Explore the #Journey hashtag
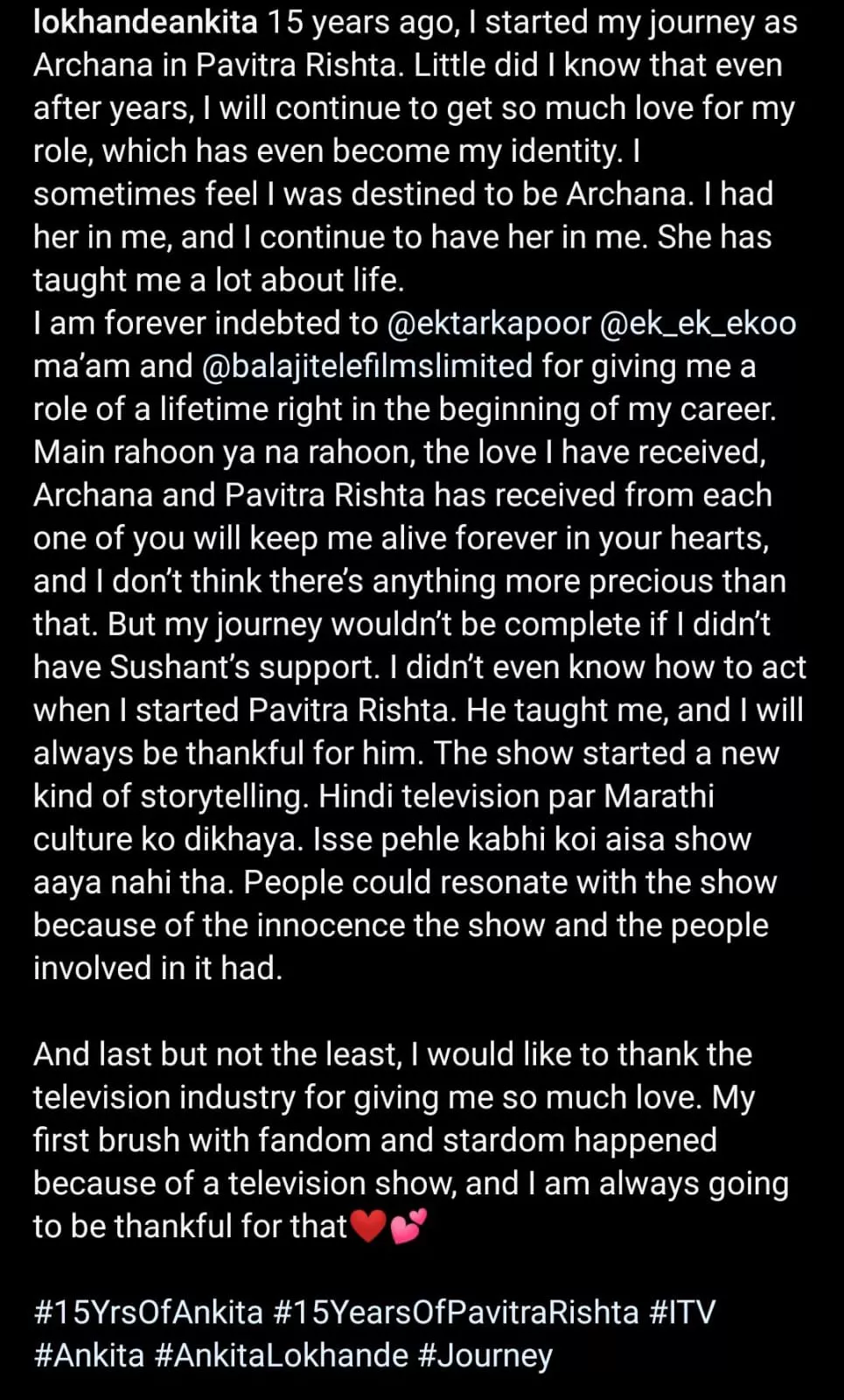Screen dimensions: 844x1400 click(x=485, y=1355)
